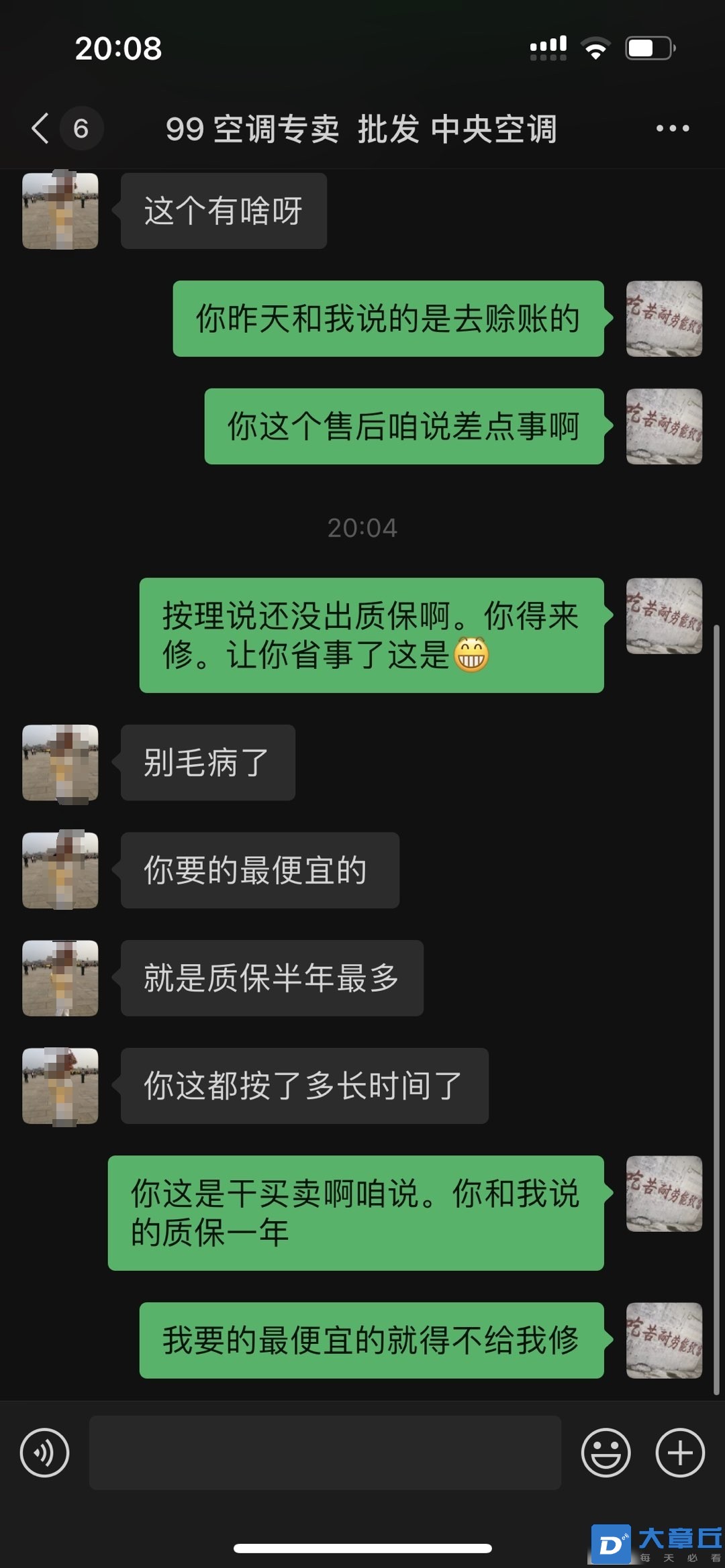Viewport: 725px width, 1568px height.
Task: Go back to the chat list
Action: click(x=42, y=128)
